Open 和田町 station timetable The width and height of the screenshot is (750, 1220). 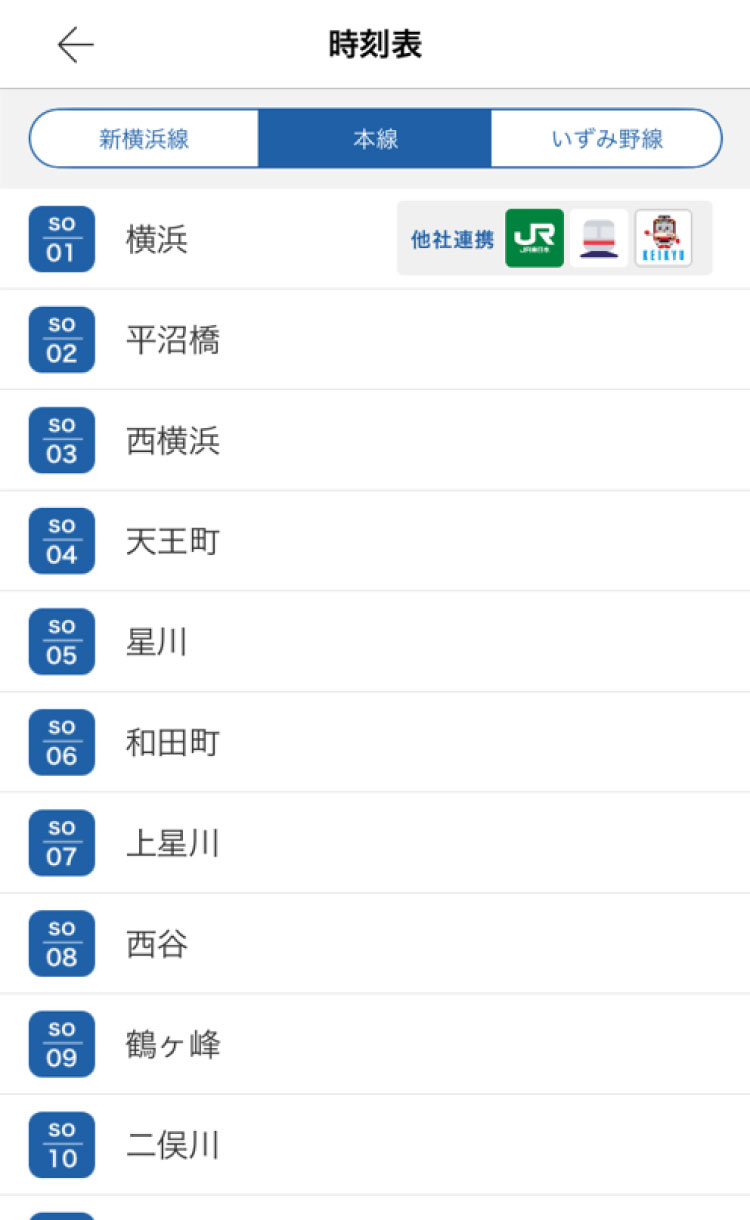pyautogui.click(x=375, y=742)
